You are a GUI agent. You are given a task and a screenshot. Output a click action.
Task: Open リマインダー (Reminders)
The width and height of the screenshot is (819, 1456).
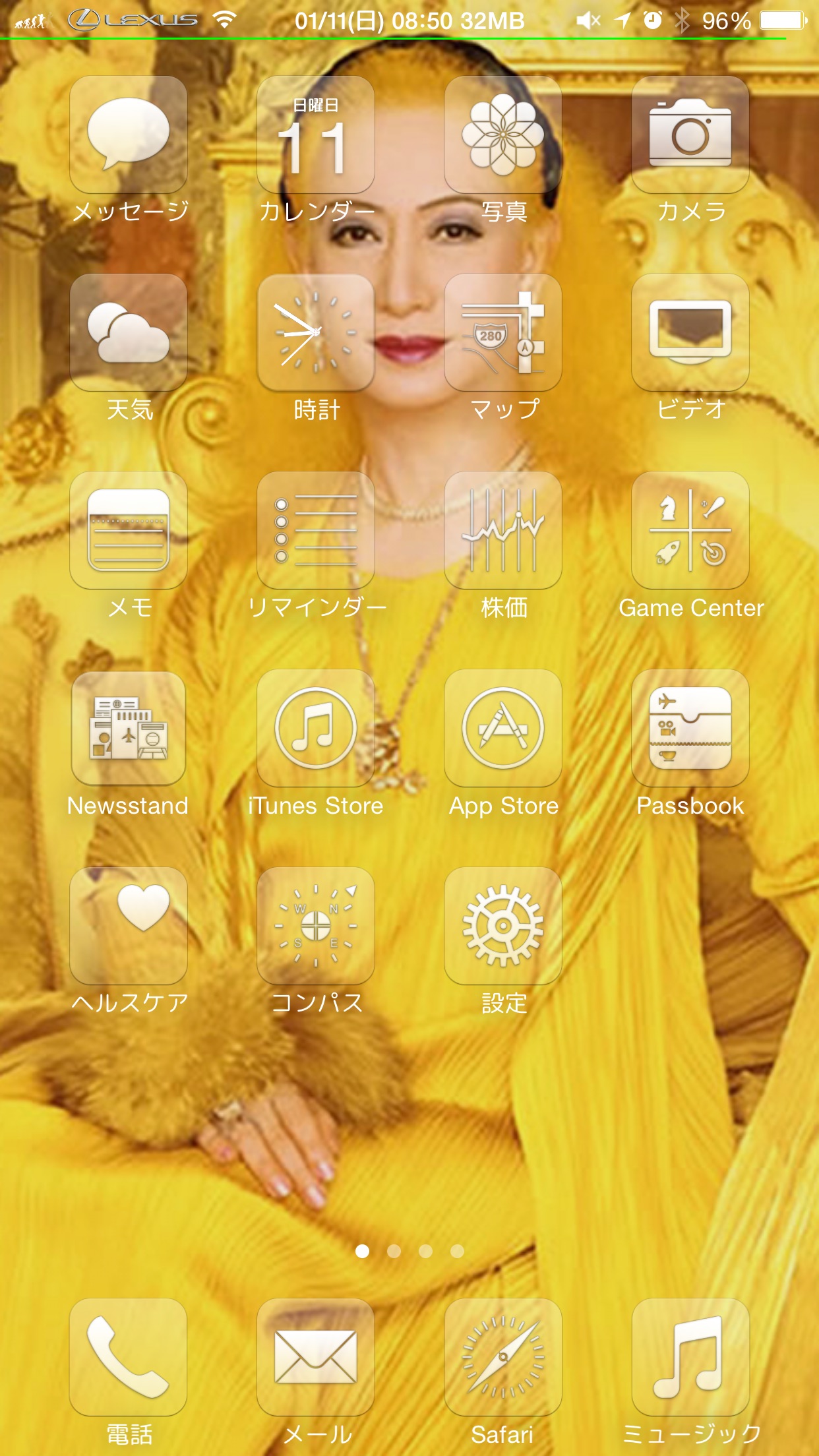pos(316,530)
